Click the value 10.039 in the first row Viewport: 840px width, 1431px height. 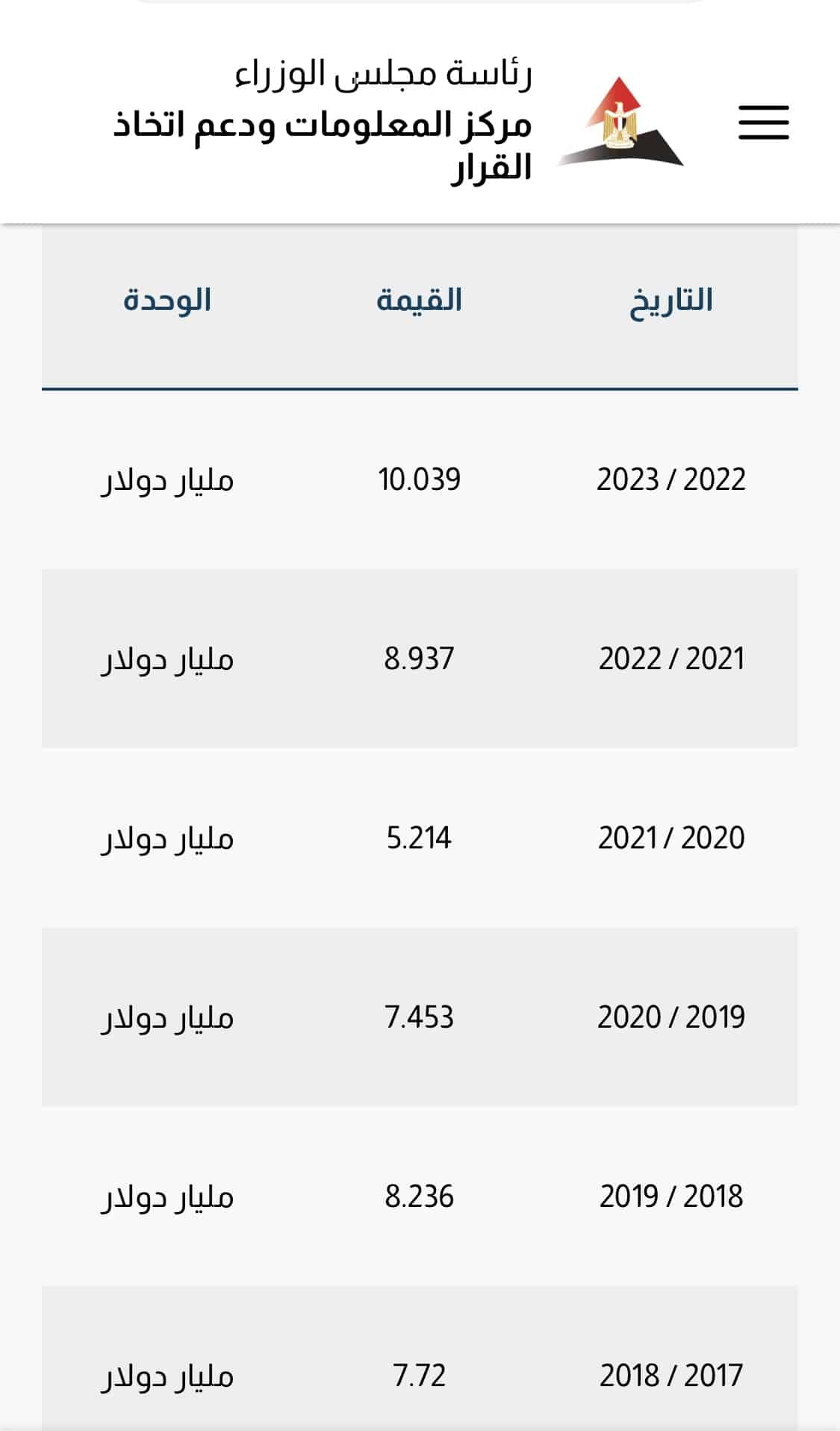tap(420, 479)
